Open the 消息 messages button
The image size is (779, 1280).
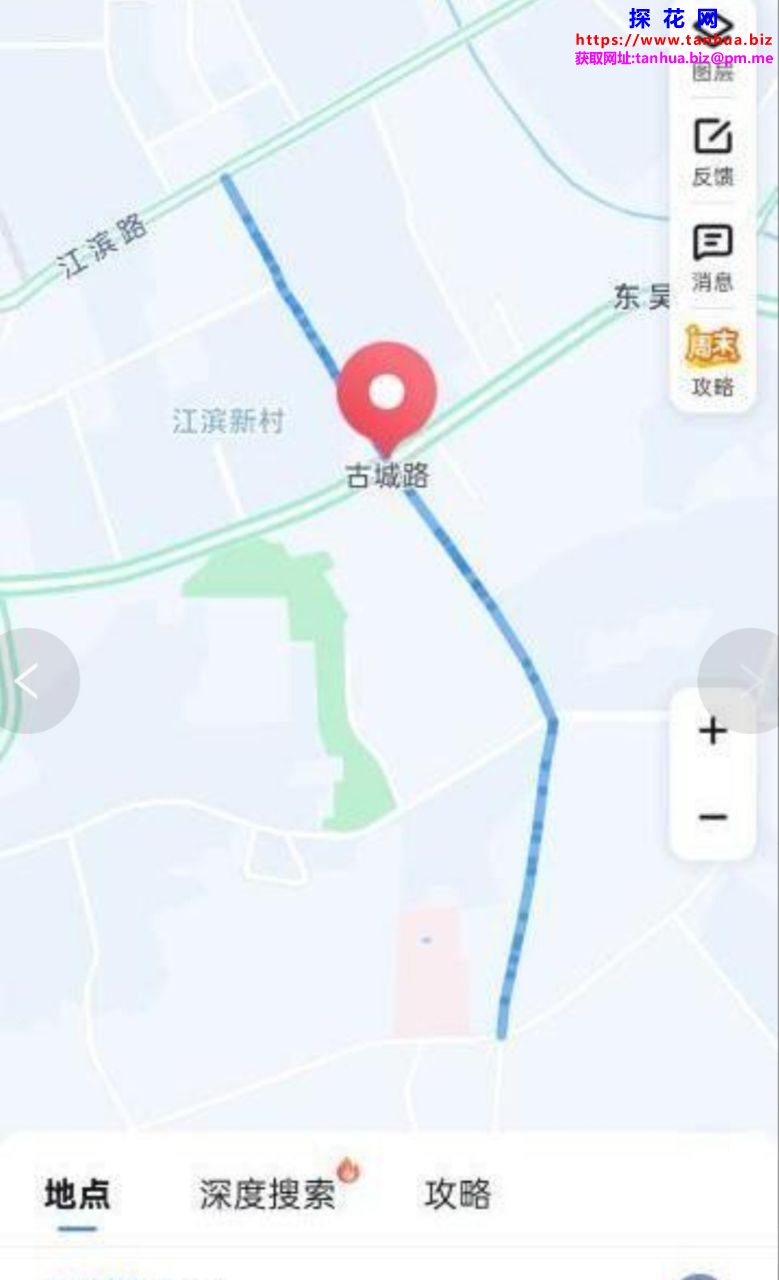[x=713, y=257]
